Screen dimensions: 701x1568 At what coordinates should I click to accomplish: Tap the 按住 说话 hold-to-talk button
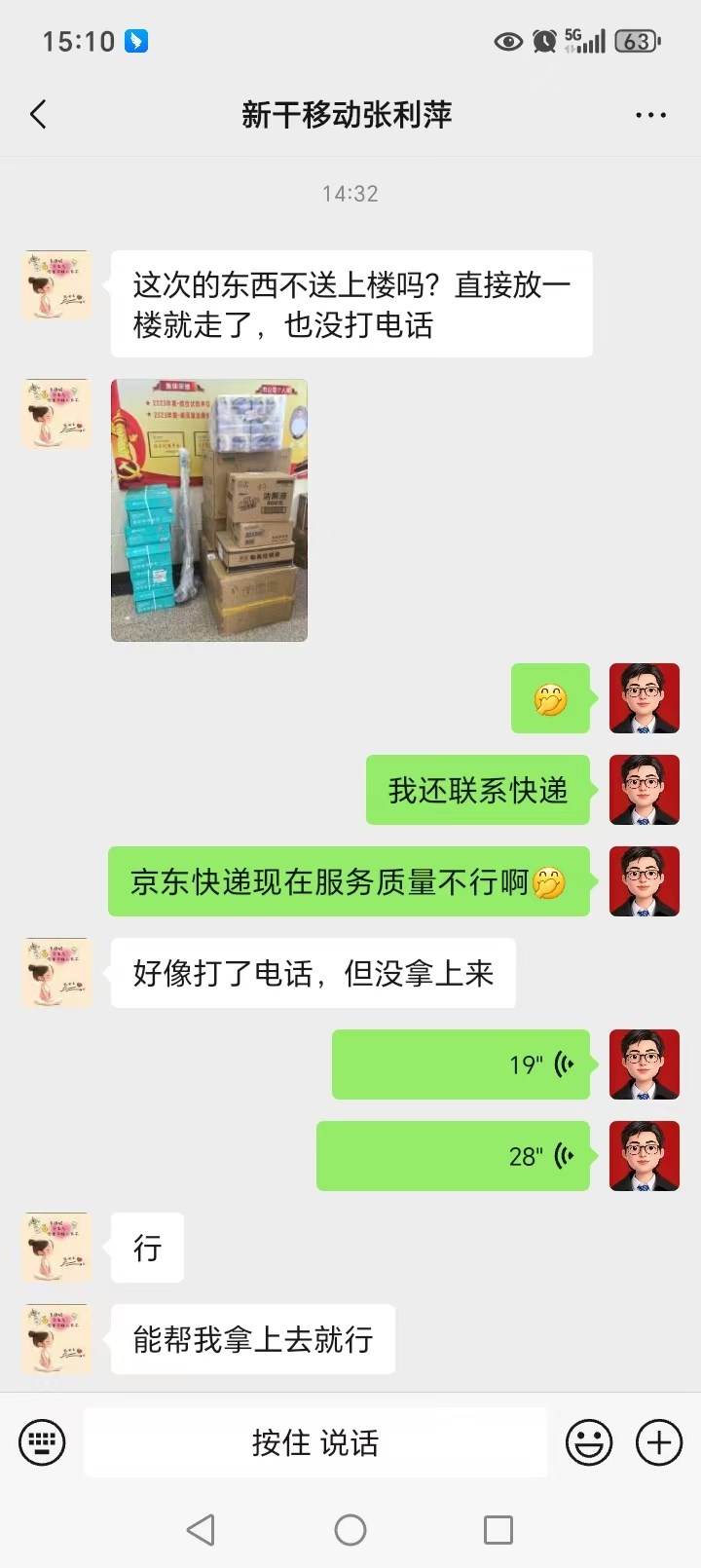(x=315, y=1442)
